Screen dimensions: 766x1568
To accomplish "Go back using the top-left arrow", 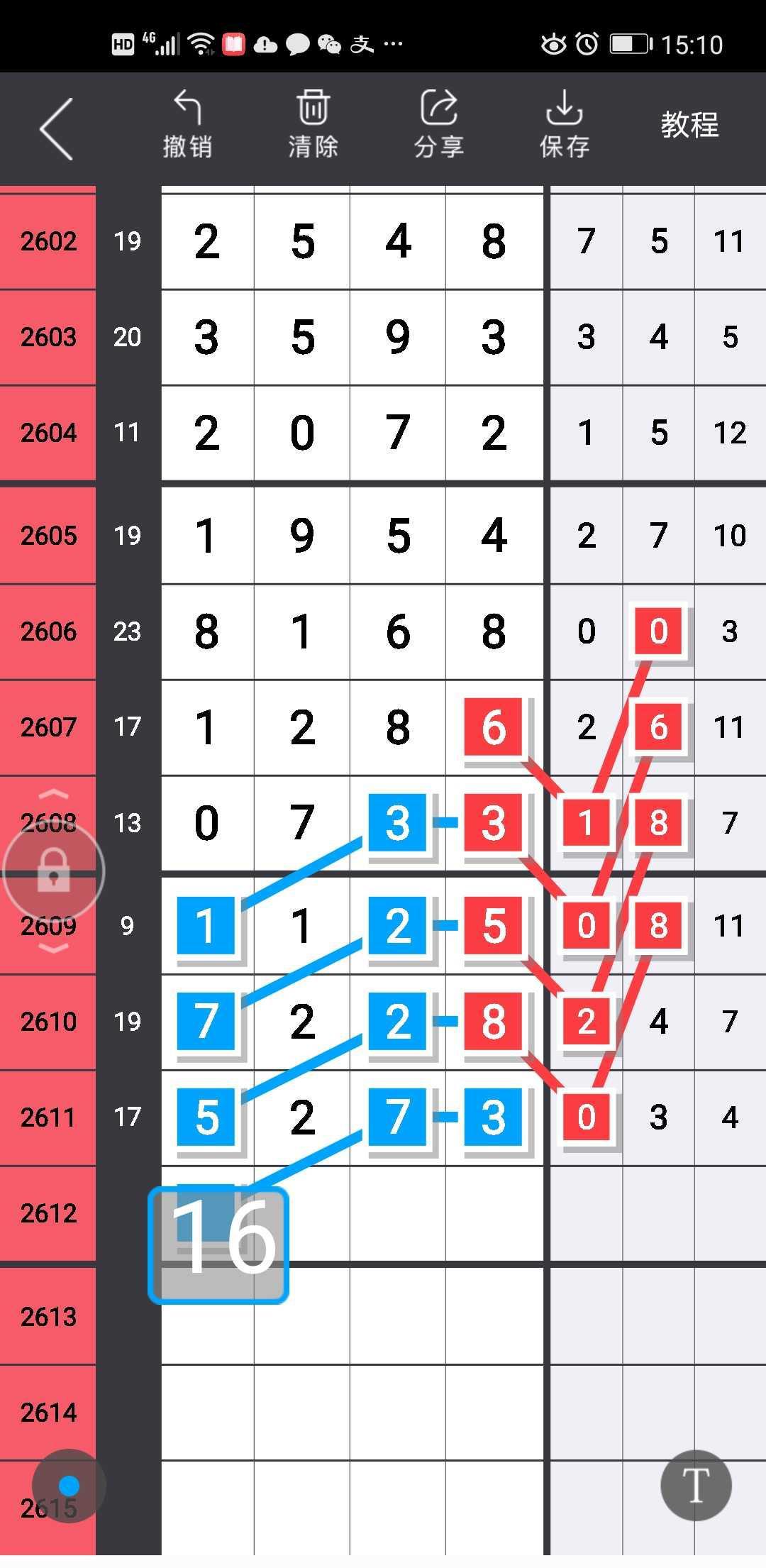I will (x=57, y=128).
